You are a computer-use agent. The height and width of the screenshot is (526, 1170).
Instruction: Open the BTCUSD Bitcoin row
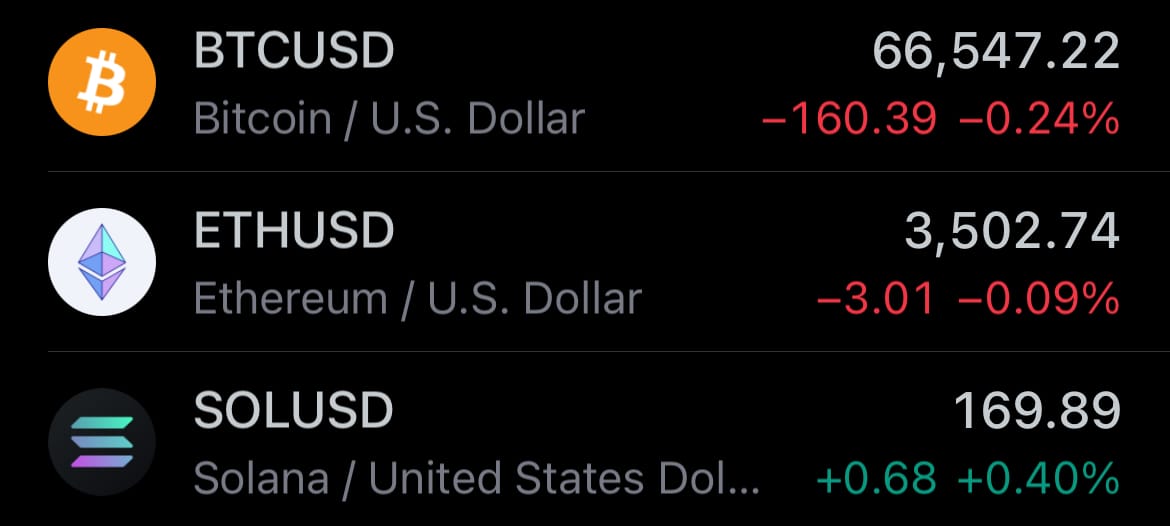[585, 84]
